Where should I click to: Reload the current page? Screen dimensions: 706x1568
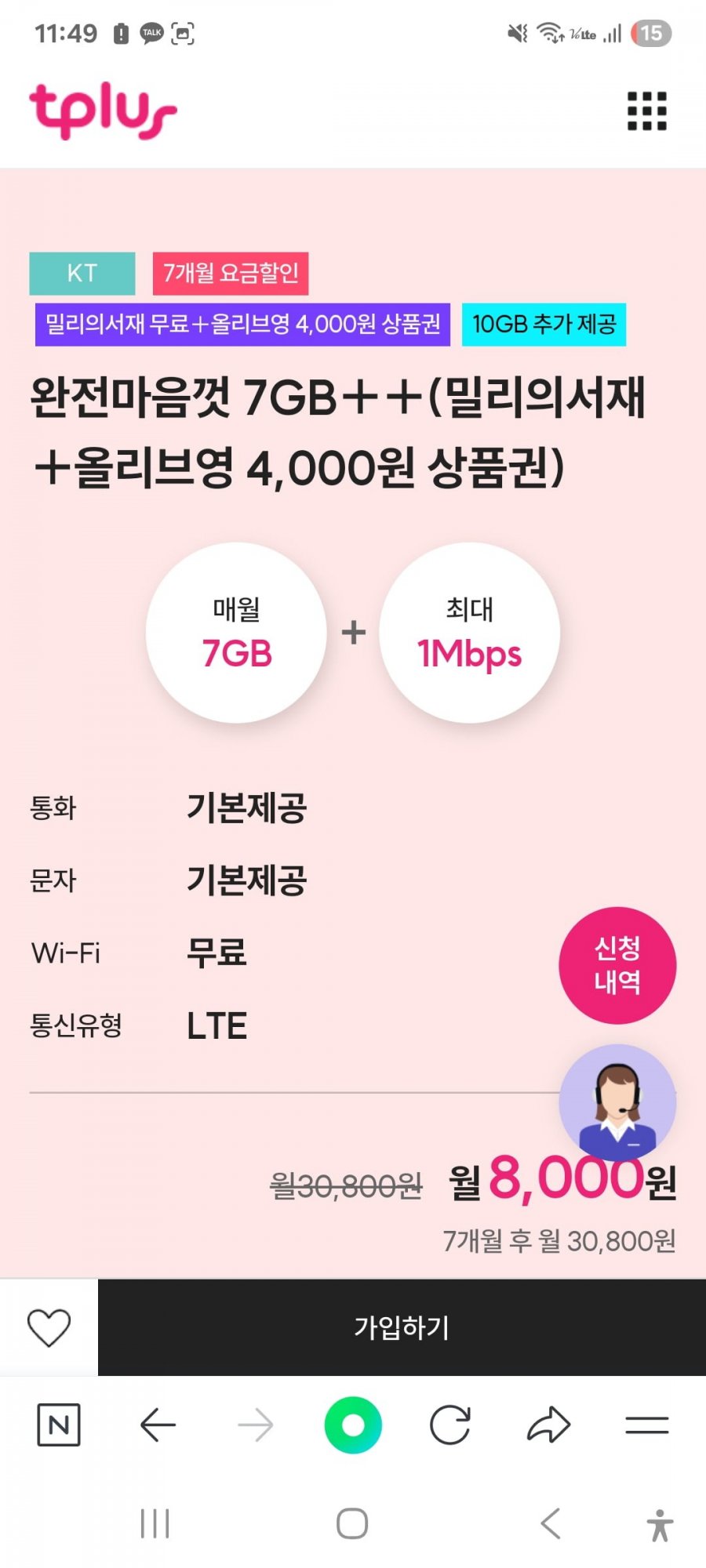point(450,1425)
